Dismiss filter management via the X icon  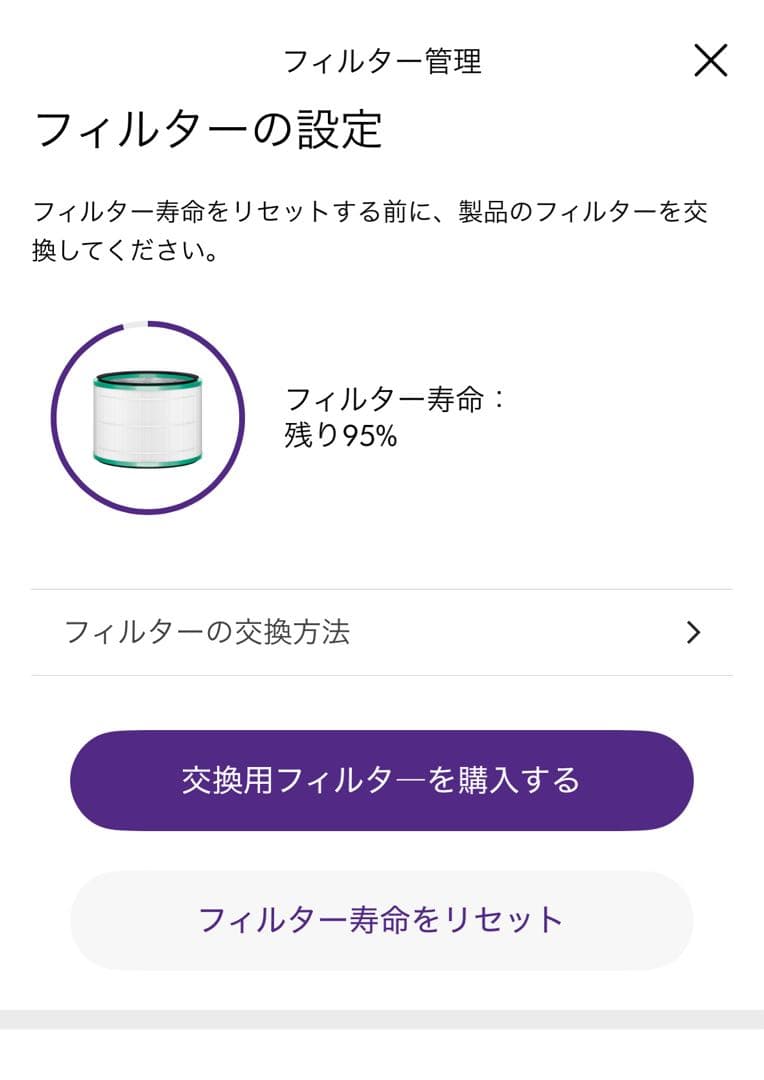coord(712,60)
